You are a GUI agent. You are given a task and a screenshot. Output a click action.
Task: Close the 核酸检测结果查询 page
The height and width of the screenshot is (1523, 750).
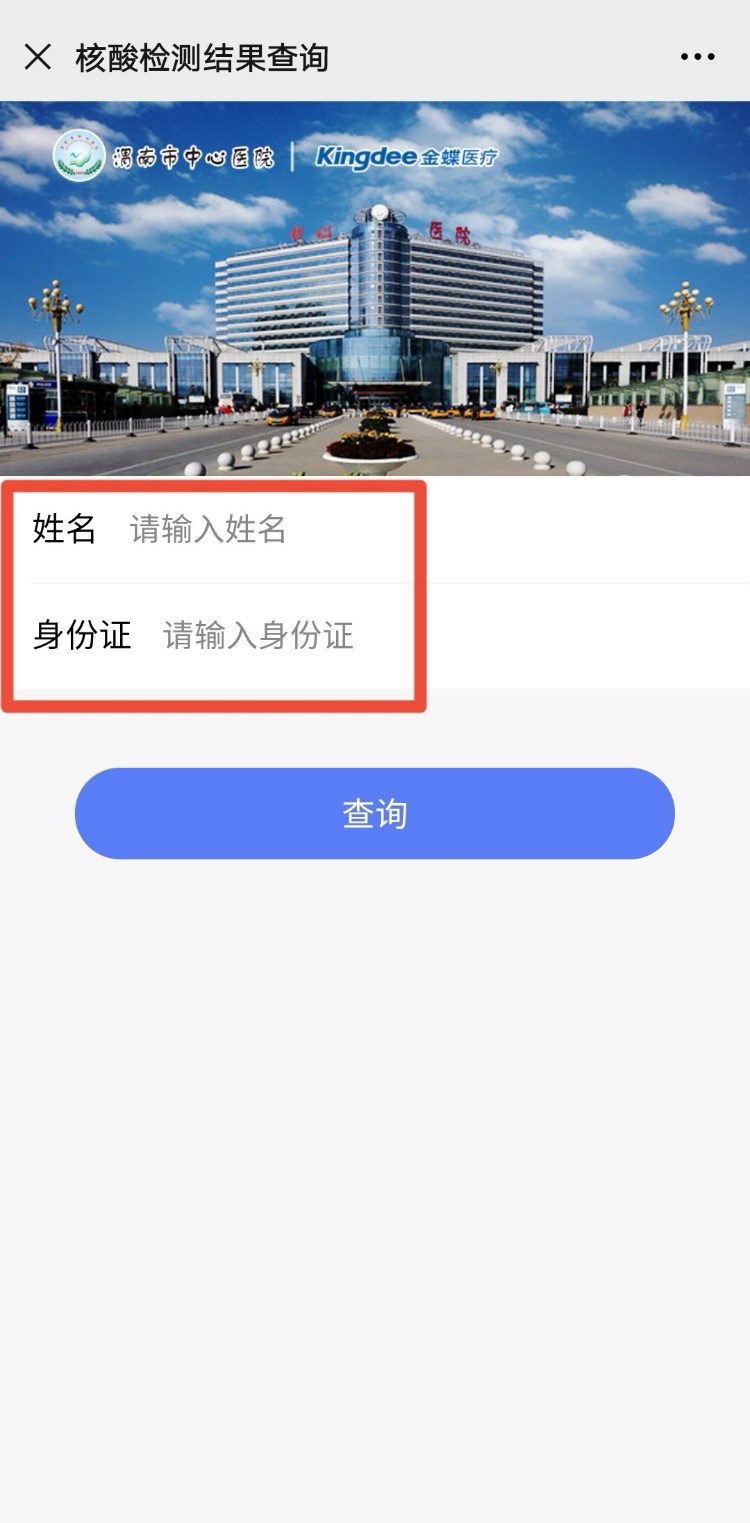(38, 57)
